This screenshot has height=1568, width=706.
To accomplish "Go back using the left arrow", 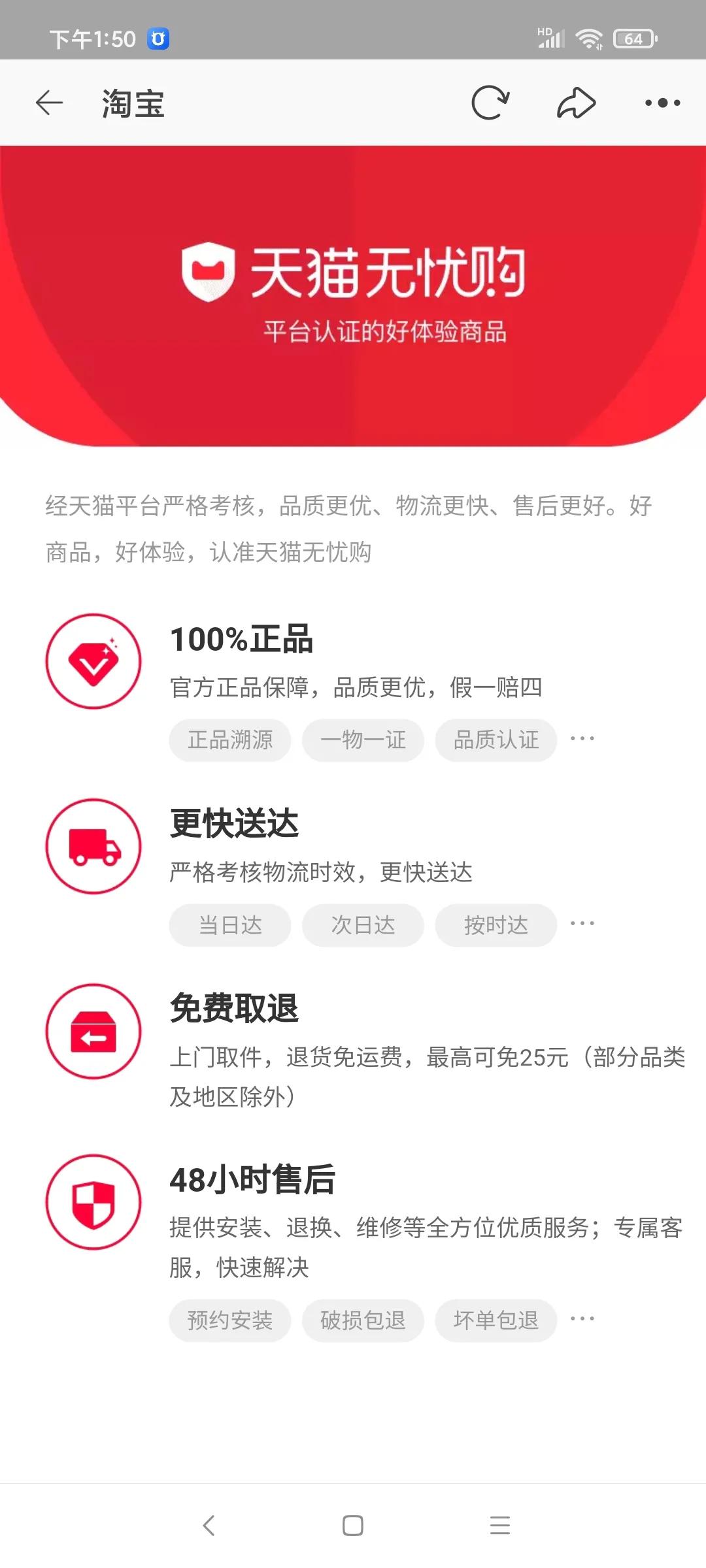I will [x=50, y=103].
